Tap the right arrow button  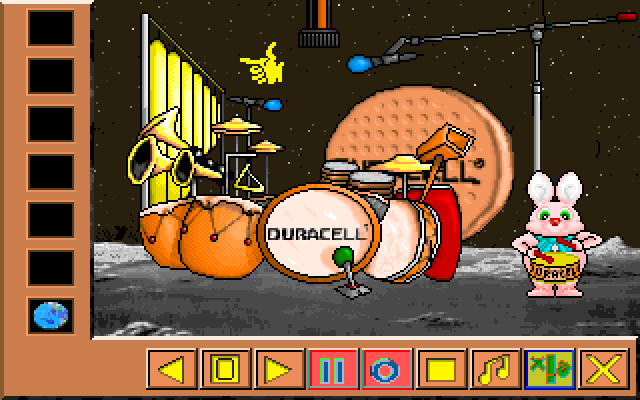[279, 371]
